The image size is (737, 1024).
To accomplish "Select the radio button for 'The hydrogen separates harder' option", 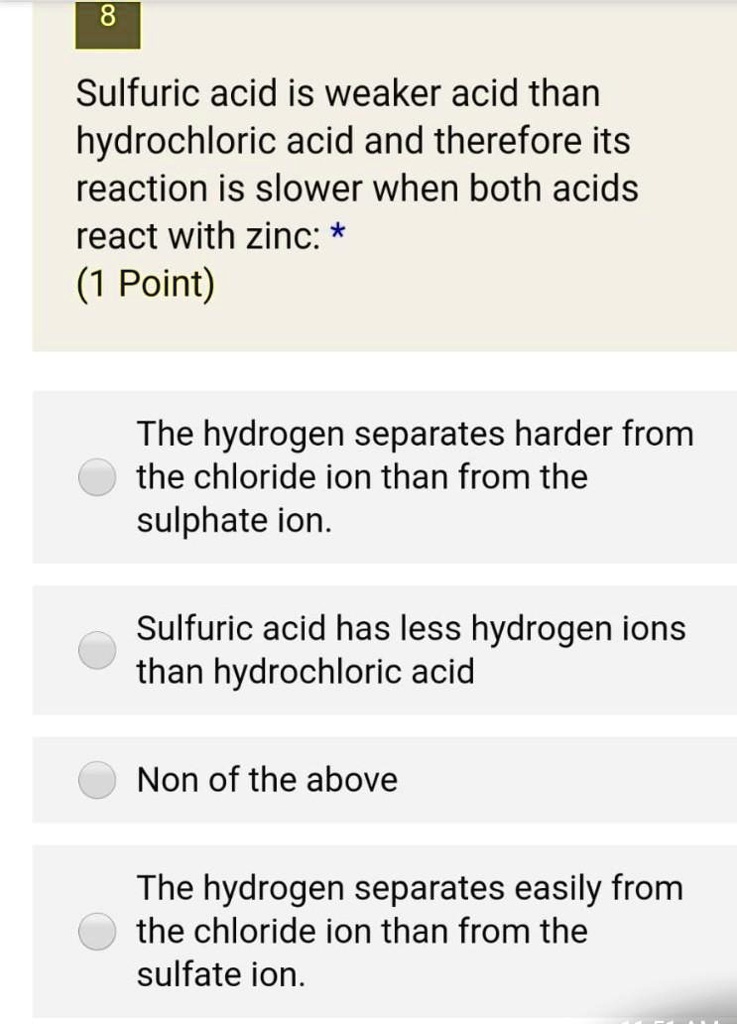I will 96,477.
